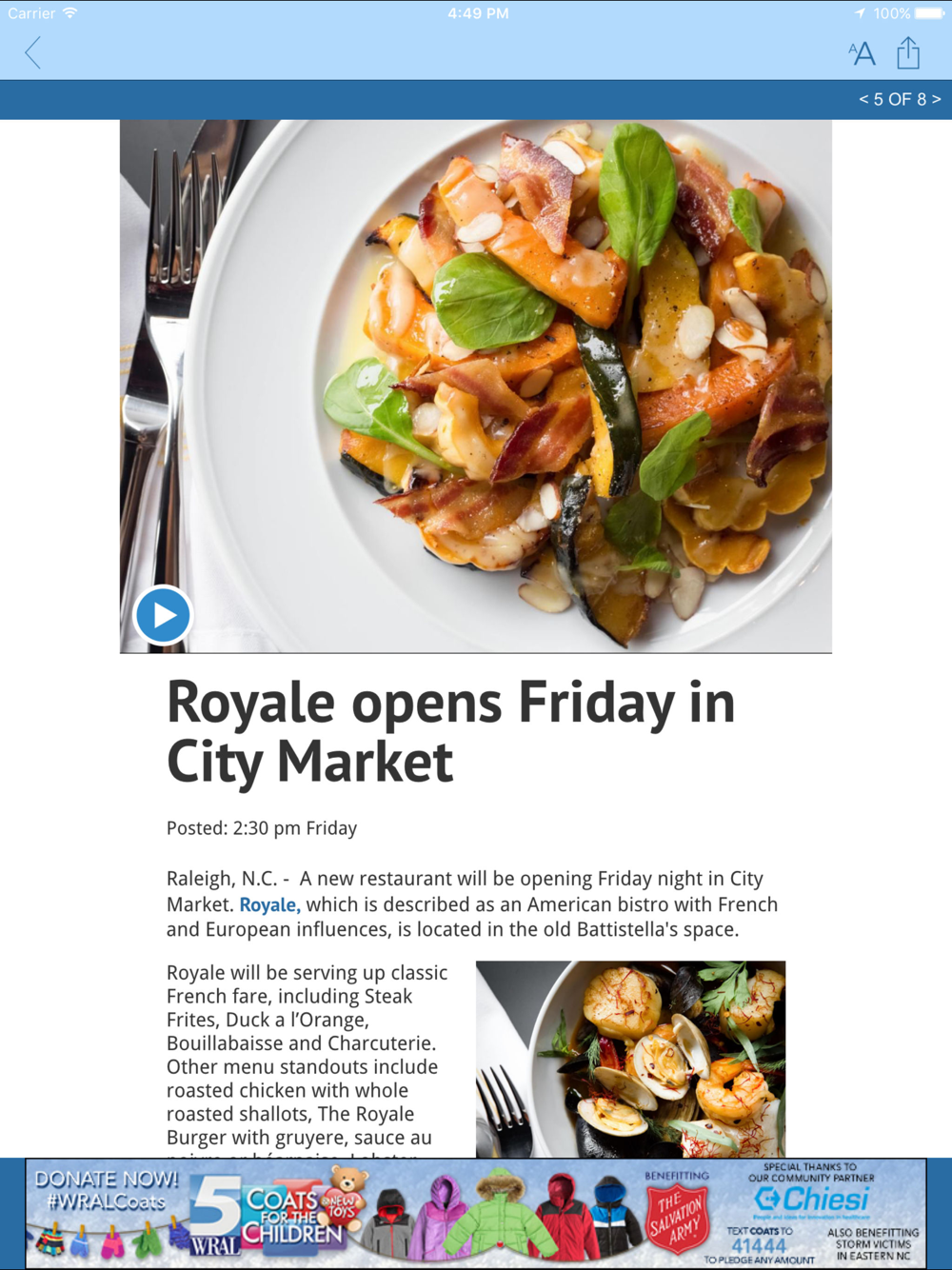Go to the previous story arrow
The image size is (952, 1270).
863,99
